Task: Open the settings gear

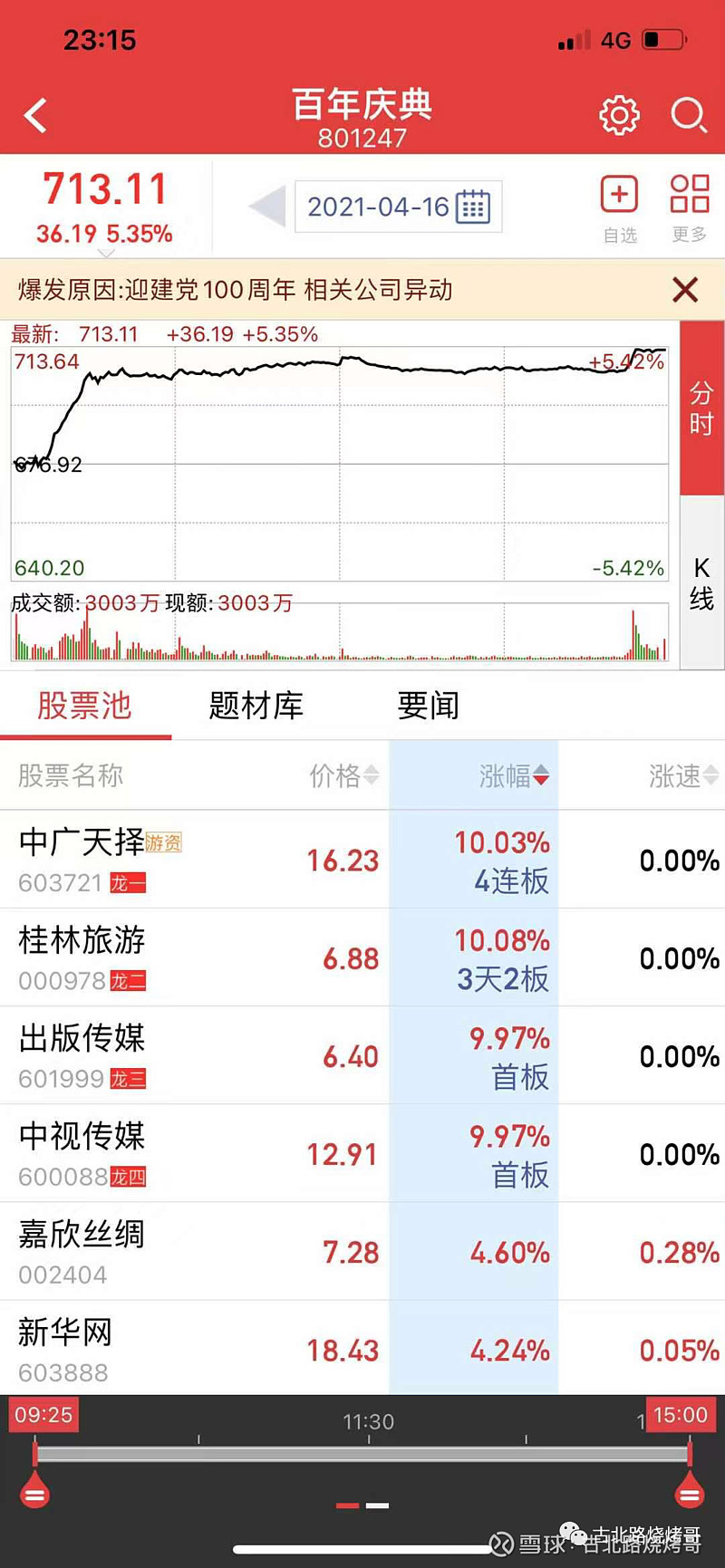Action: [x=619, y=116]
